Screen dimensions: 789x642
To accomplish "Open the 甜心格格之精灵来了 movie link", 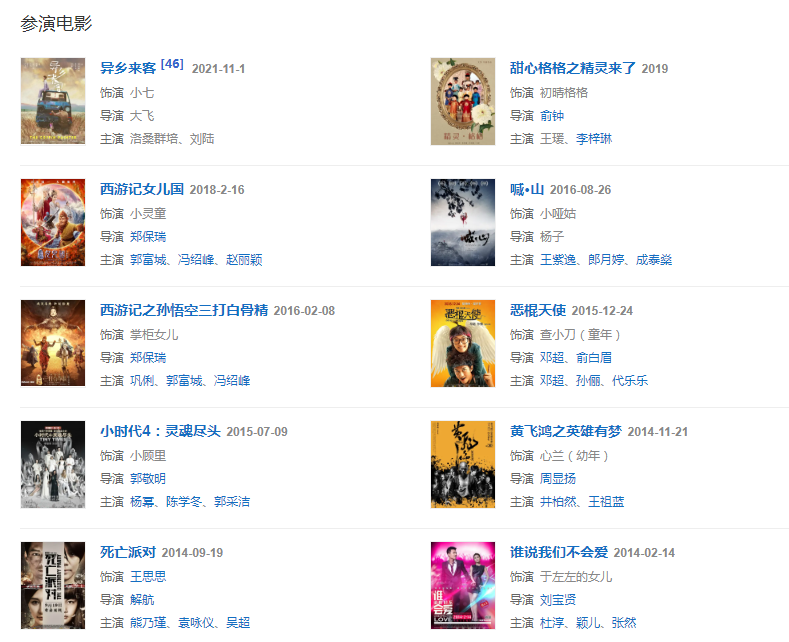I will coord(573,68).
